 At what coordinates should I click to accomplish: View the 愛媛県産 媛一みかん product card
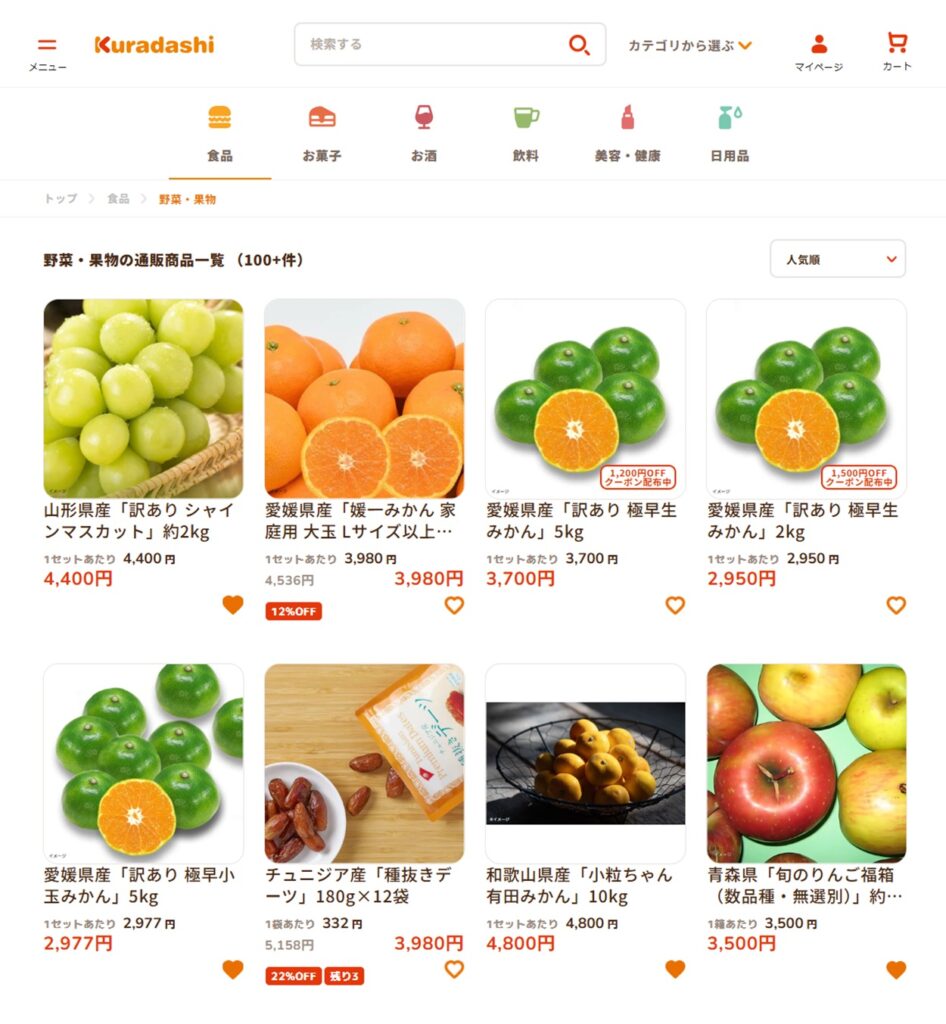(364, 398)
